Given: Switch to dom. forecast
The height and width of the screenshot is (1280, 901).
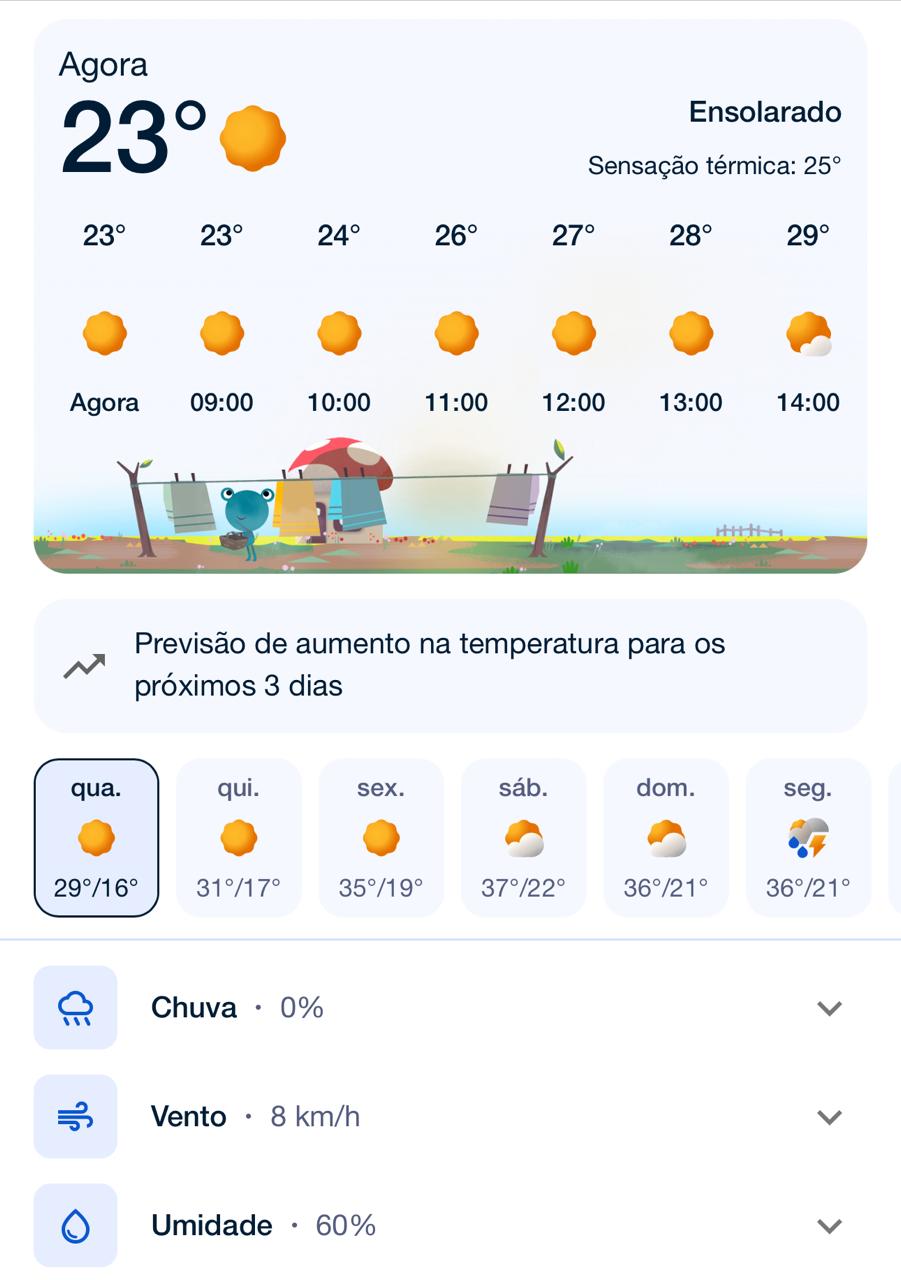Looking at the screenshot, I should click(666, 838).
